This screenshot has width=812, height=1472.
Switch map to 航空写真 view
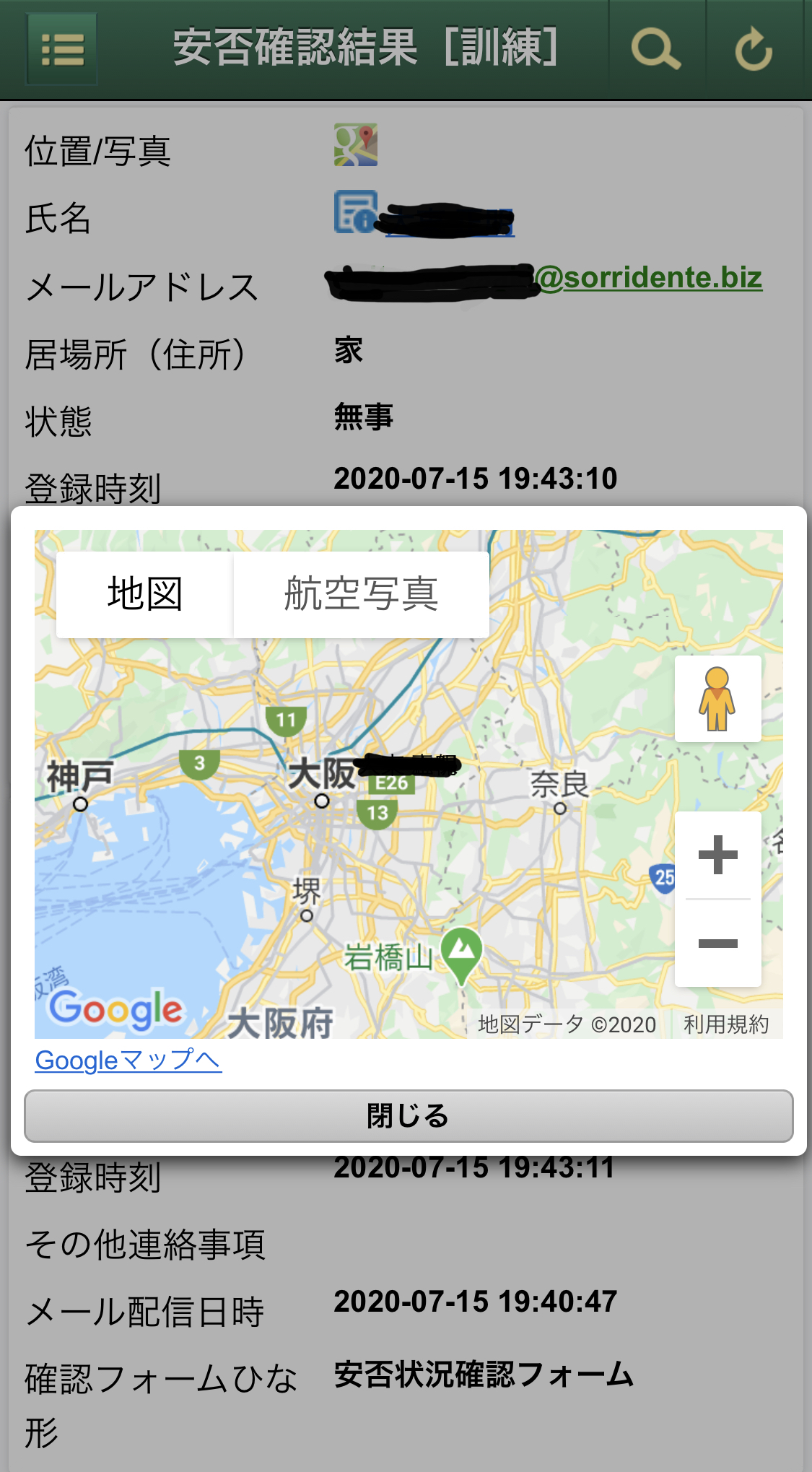tap(361, 594)
